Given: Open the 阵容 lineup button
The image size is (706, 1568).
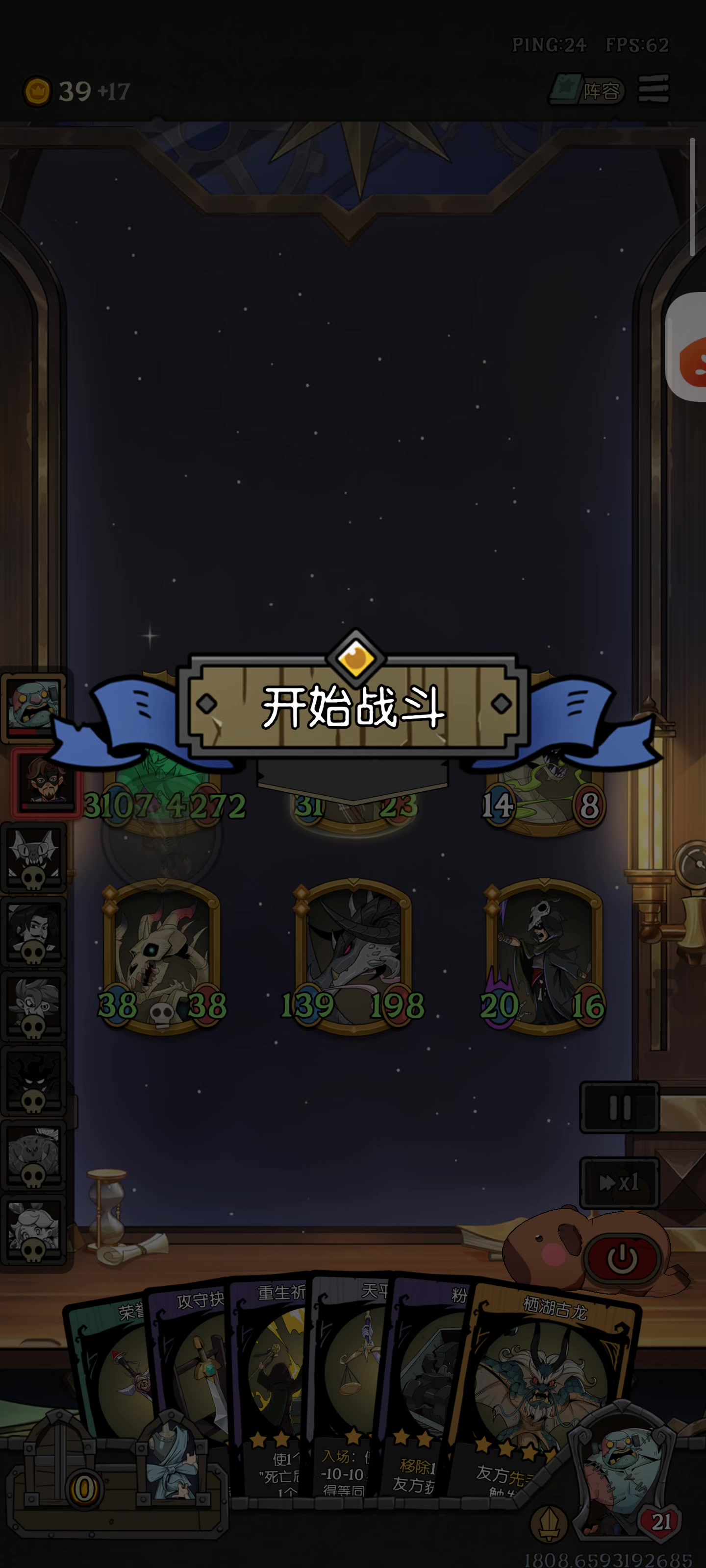Looking at the screenshot, I should [x=588, y=91].
